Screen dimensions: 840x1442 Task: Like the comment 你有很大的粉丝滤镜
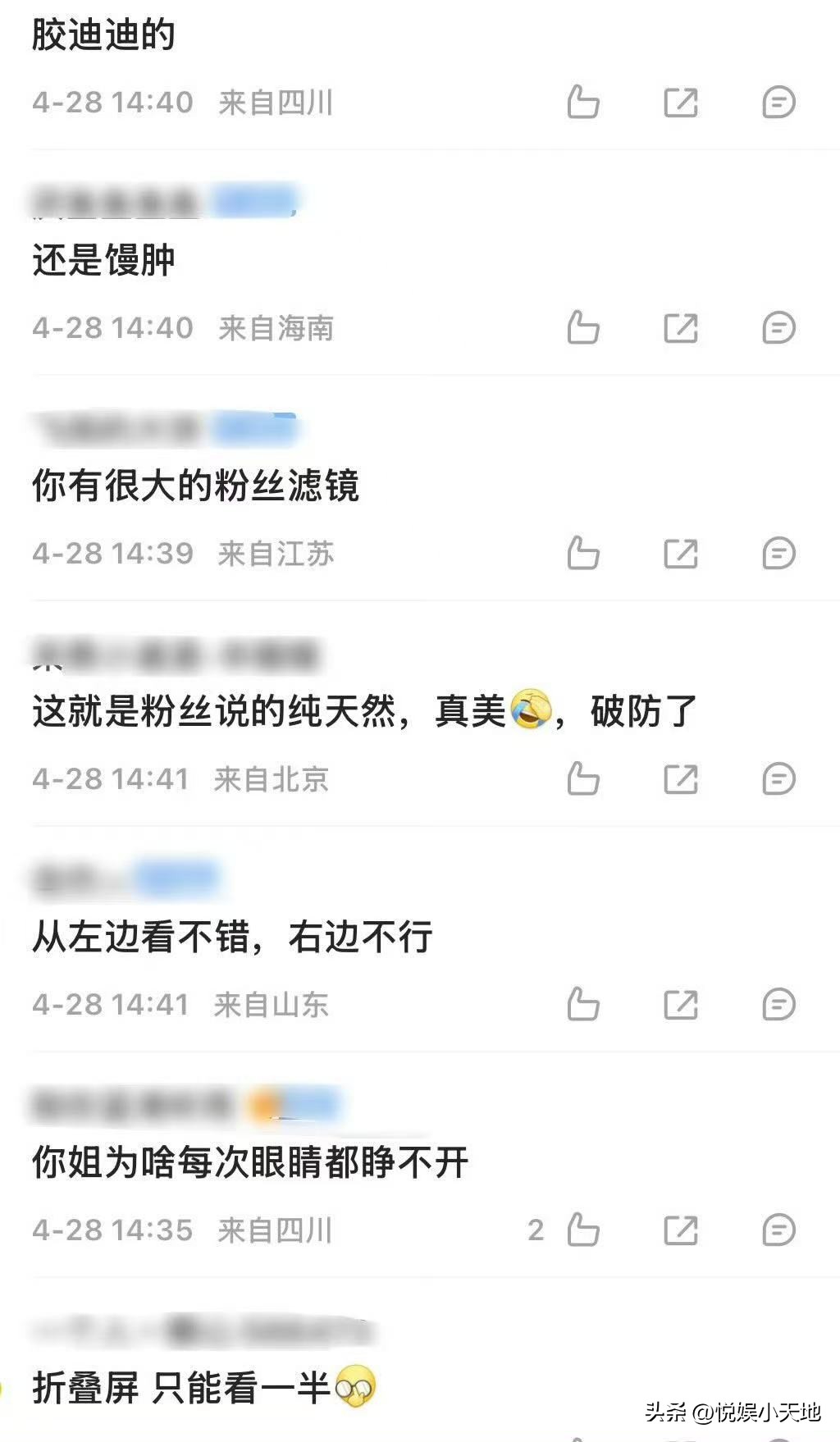pos(583,554)
